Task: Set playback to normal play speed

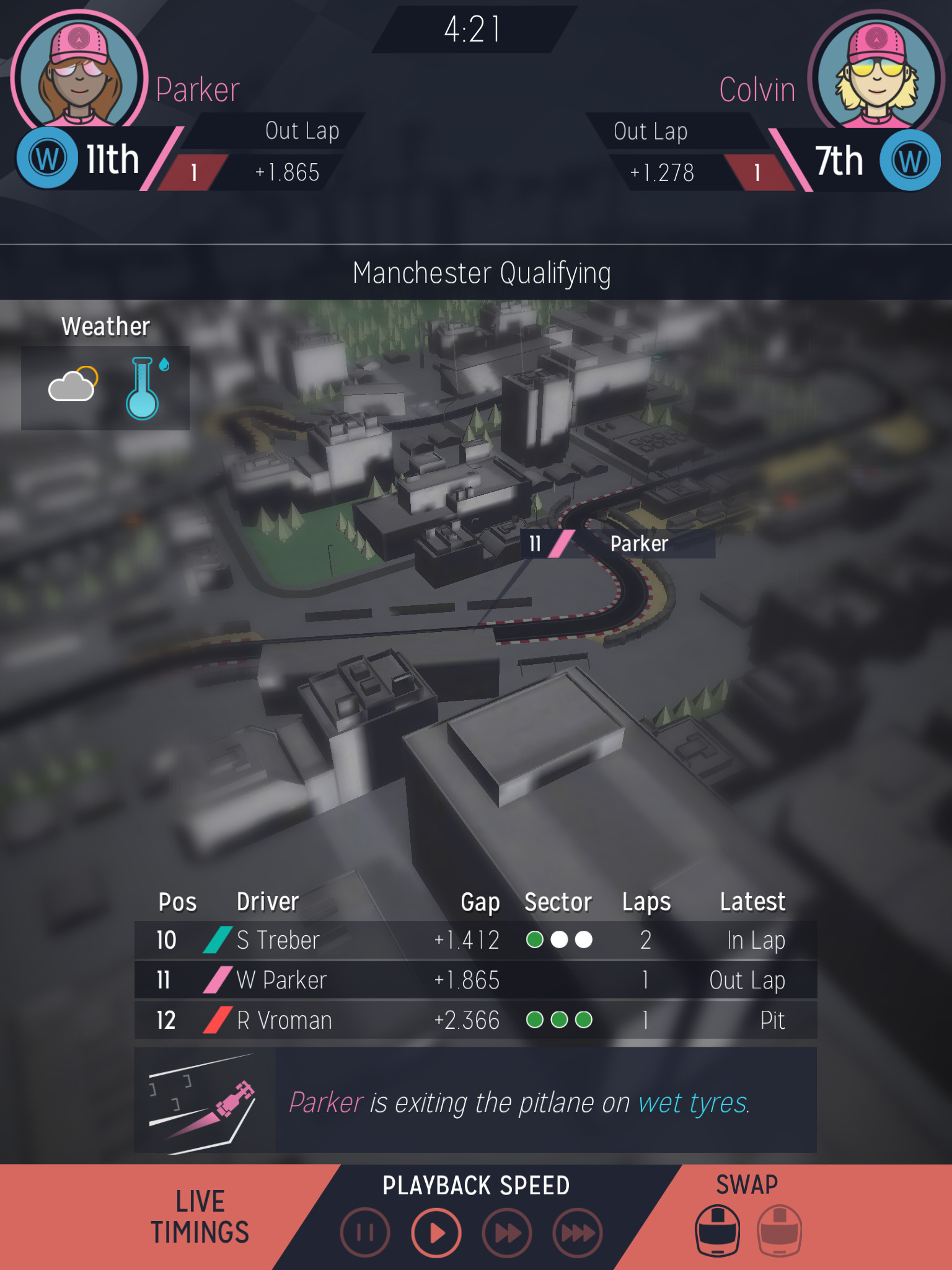Action: pyautogui.click(x=436, y=1233)
